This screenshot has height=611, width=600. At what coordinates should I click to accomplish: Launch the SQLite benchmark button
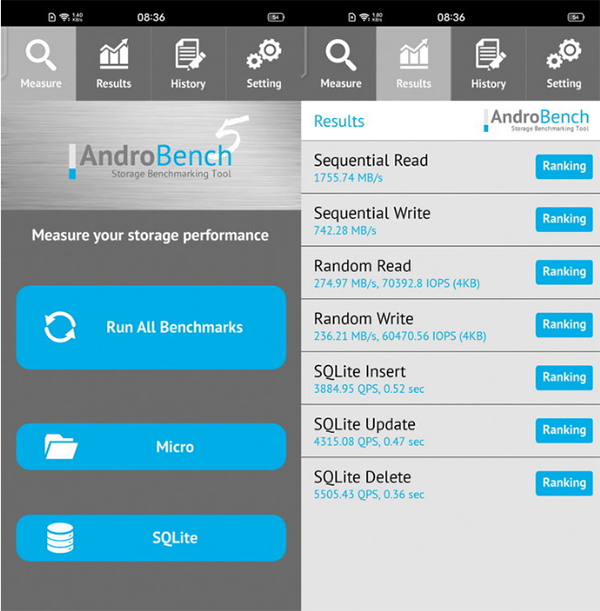151,538
